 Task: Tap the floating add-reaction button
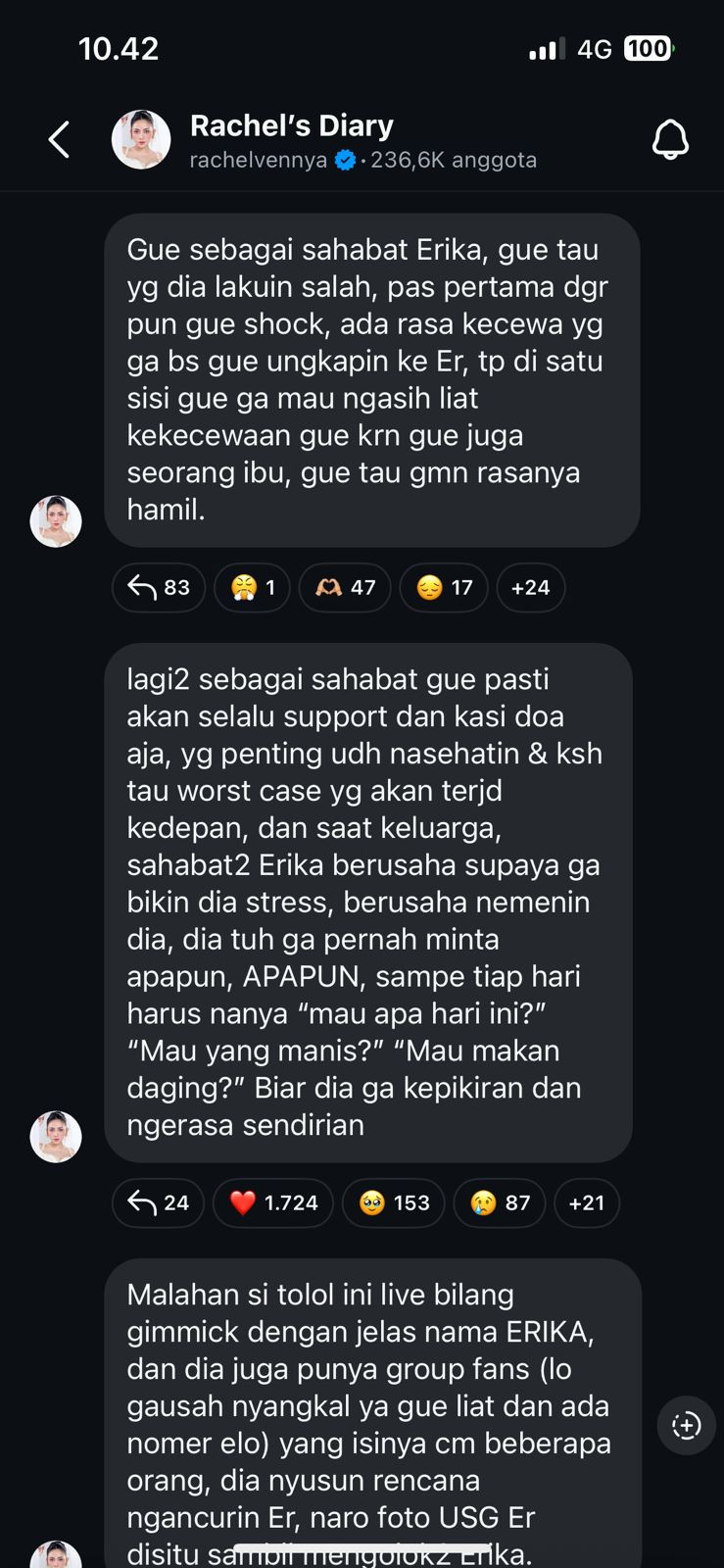(x=686, y=1425)
